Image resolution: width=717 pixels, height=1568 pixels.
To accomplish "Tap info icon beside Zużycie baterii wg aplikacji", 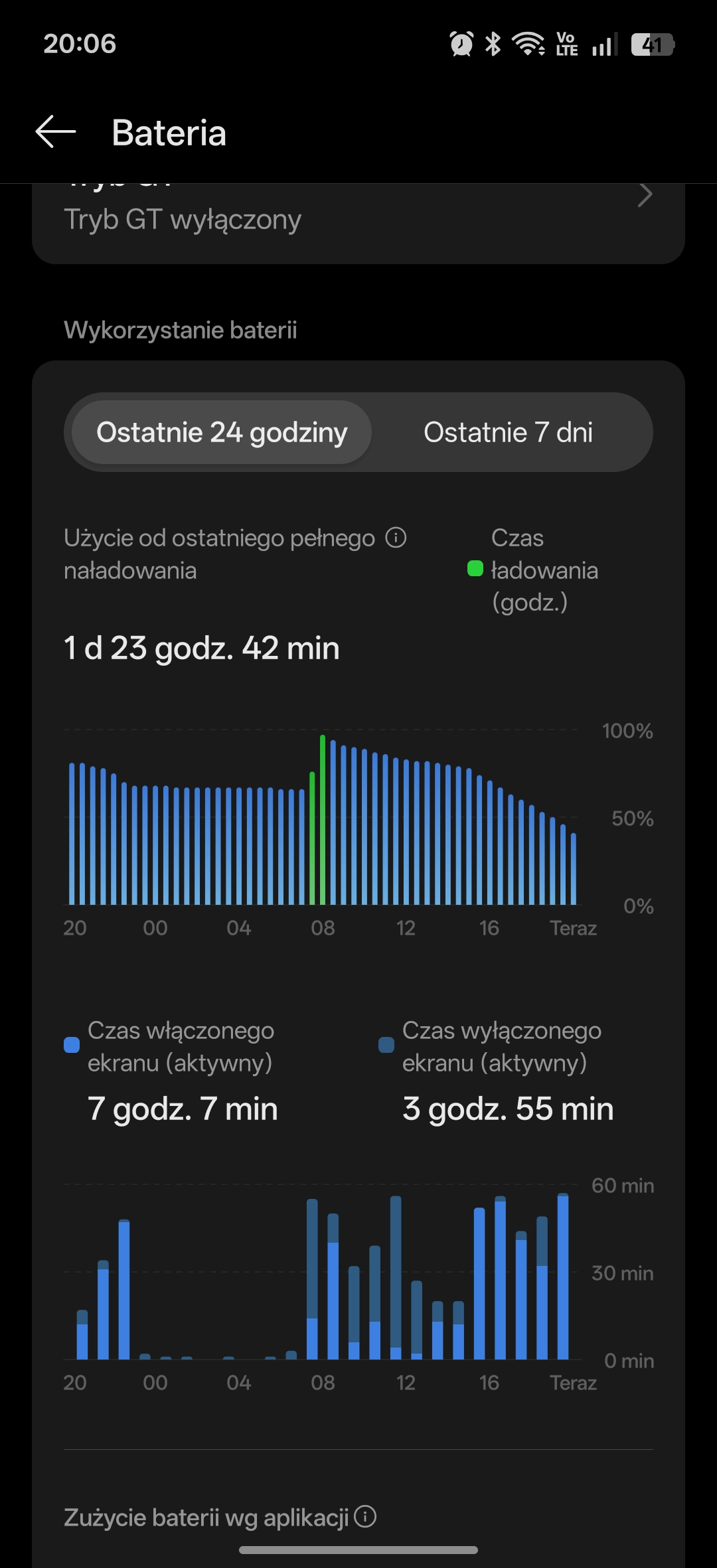I will [365, 1517].
